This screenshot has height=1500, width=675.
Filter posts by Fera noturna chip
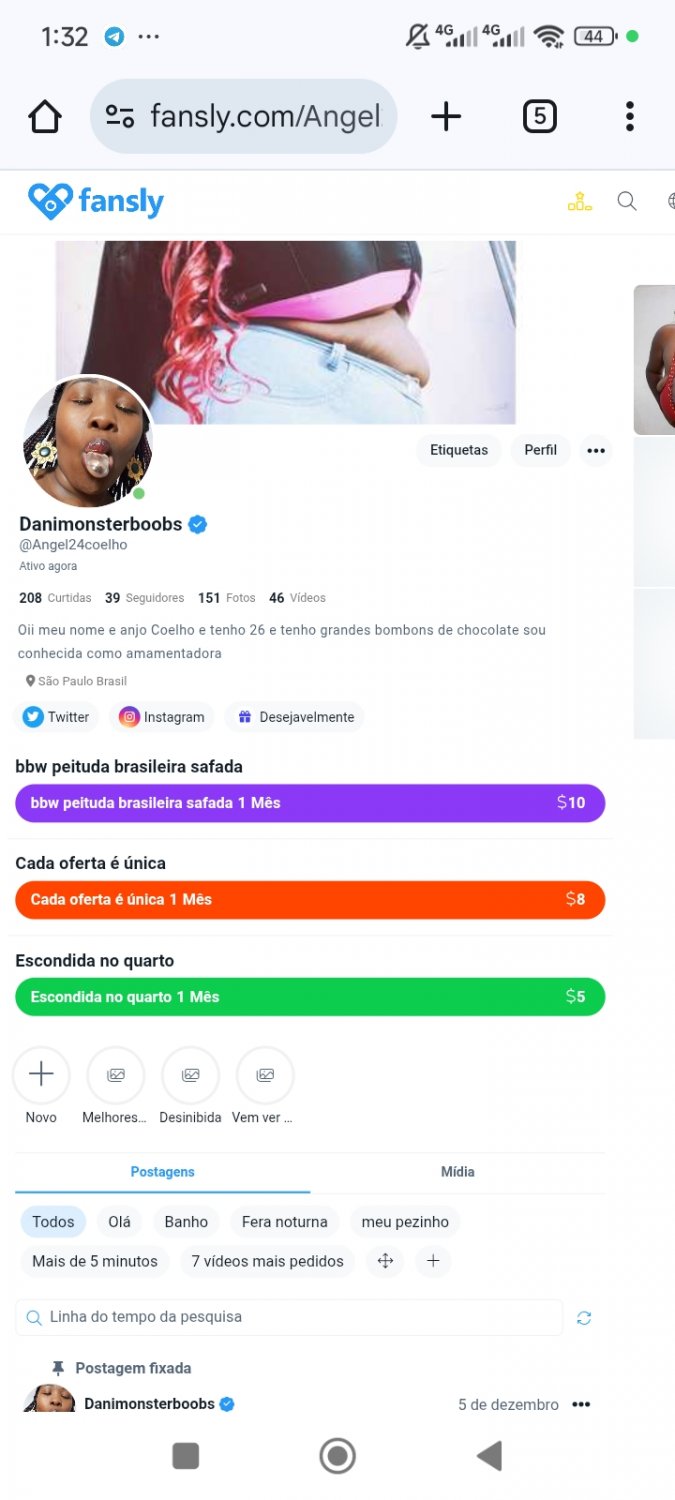click(x=284, y=1222)
